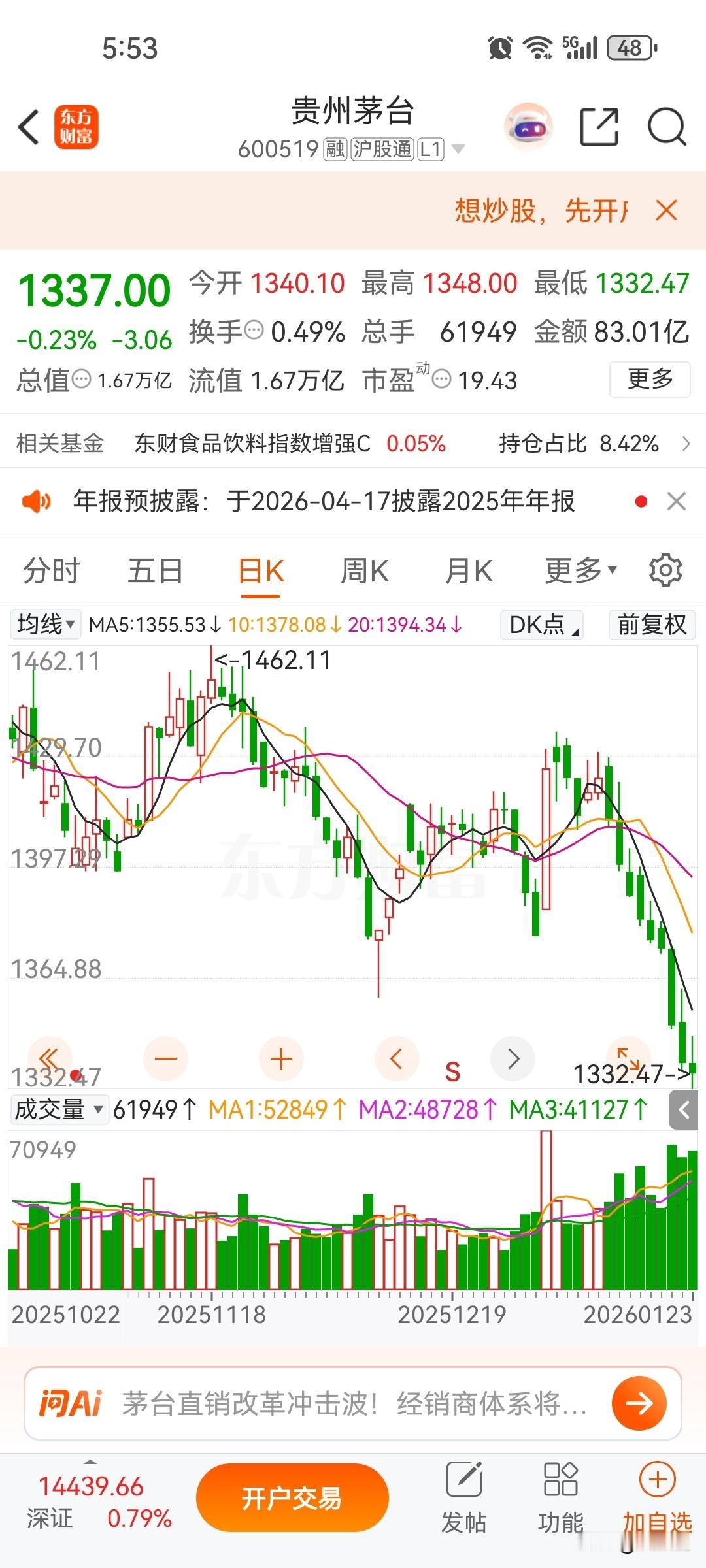Tap the 问Ai question bar about 茅台
The height and width of the screenshot is (1568, 706).
coord(327,1403)
